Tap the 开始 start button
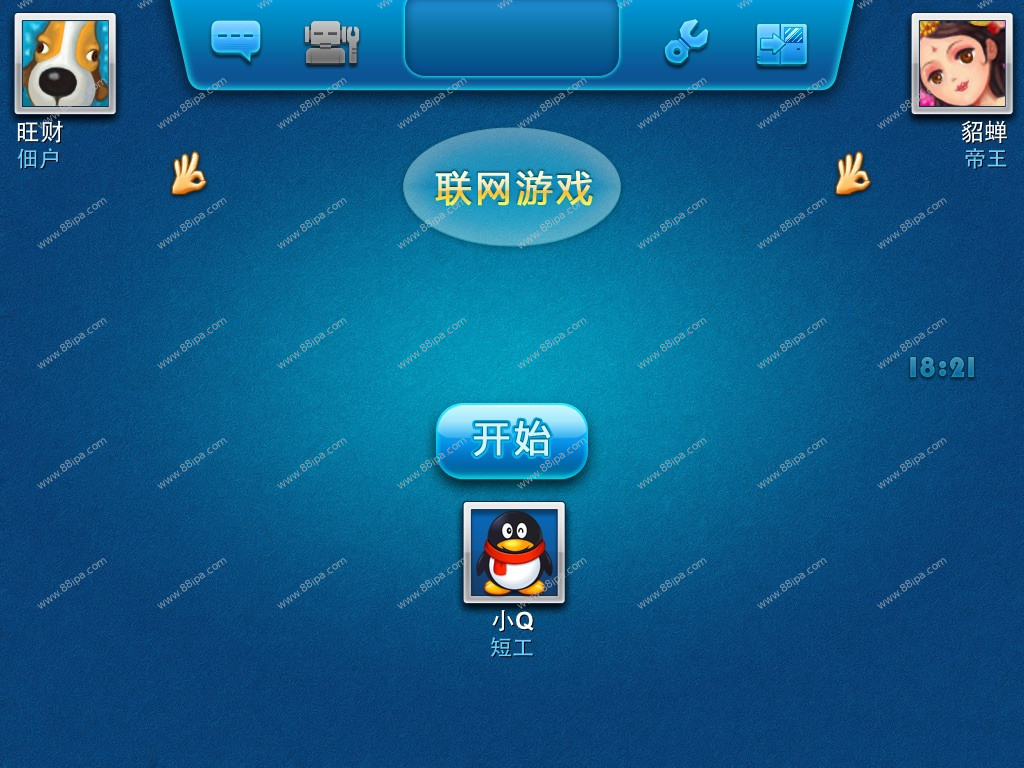The width and height of the screenshot is (1024, 768). 511,440
